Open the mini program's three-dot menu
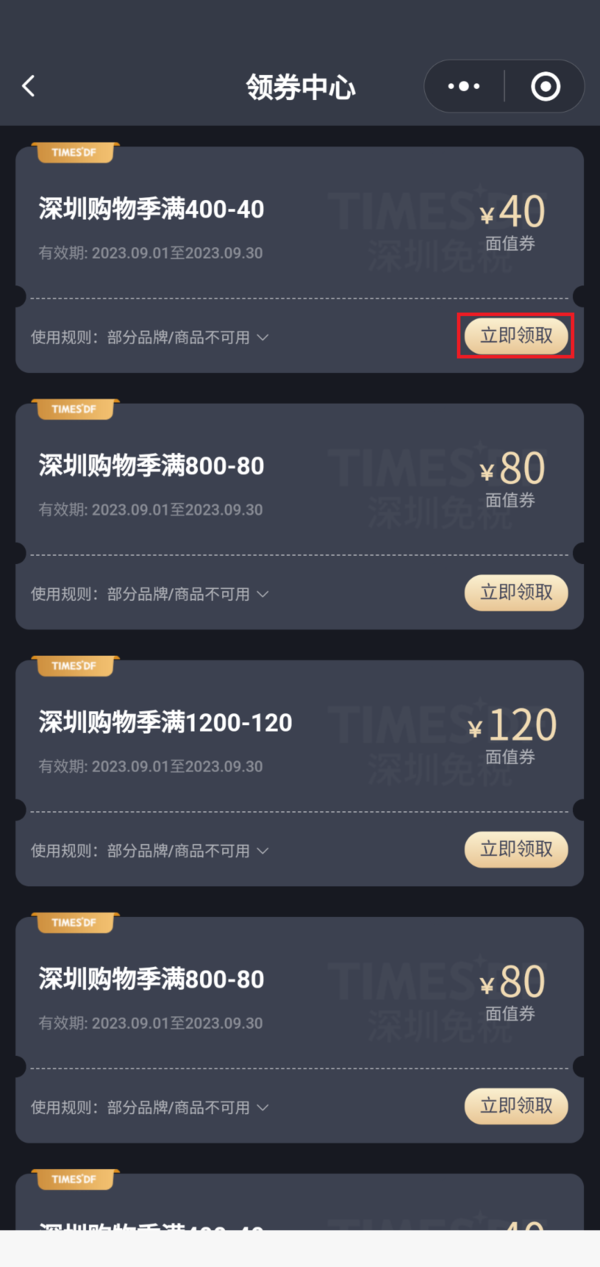600x1267 pixels. [464, 87]
